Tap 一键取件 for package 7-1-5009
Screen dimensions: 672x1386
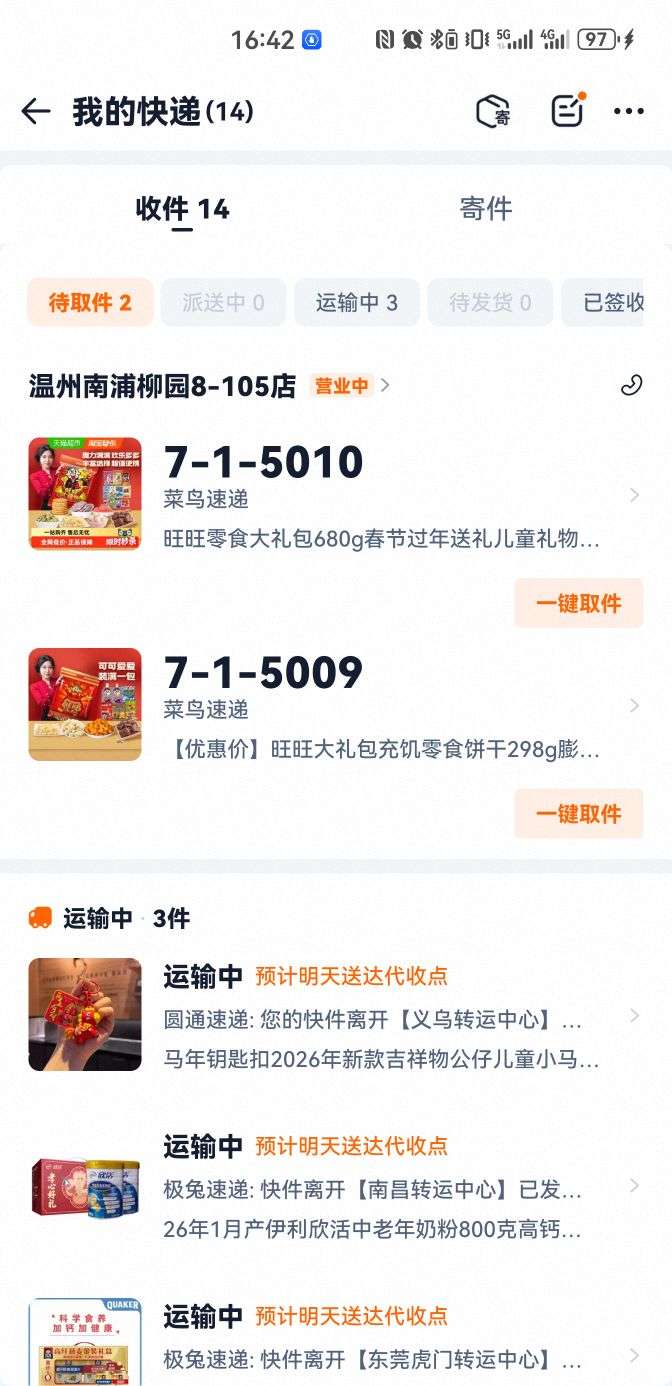pyautogui.click(x=578, y=813)
